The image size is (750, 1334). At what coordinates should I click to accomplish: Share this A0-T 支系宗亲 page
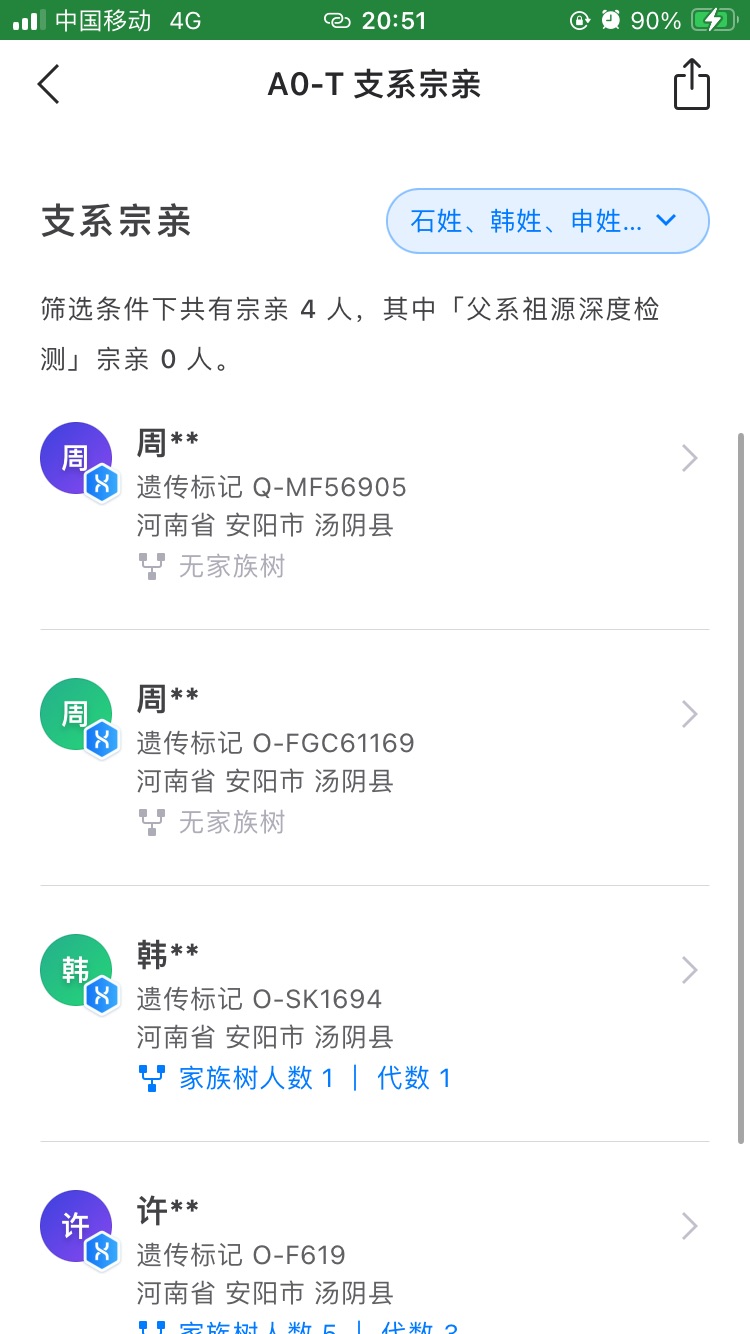click(x=691, y=84)
